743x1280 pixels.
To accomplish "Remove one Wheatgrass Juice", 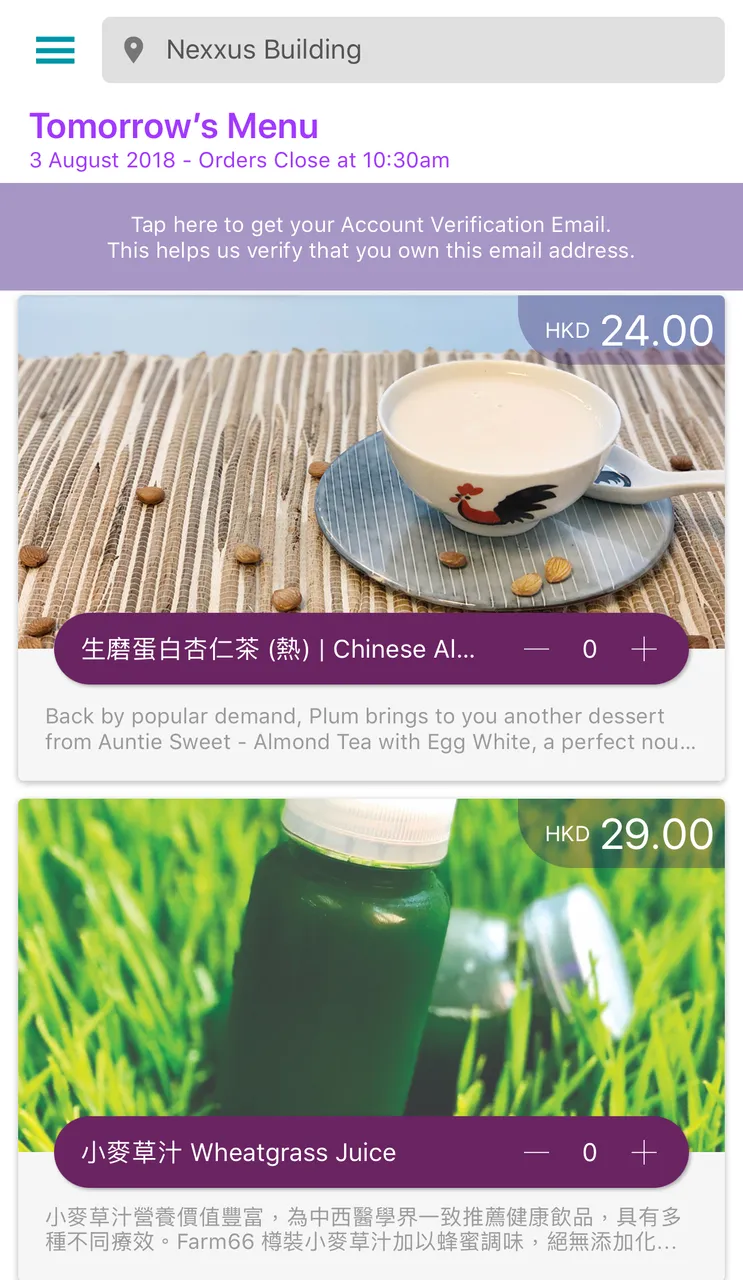I will click(536, 1152).
